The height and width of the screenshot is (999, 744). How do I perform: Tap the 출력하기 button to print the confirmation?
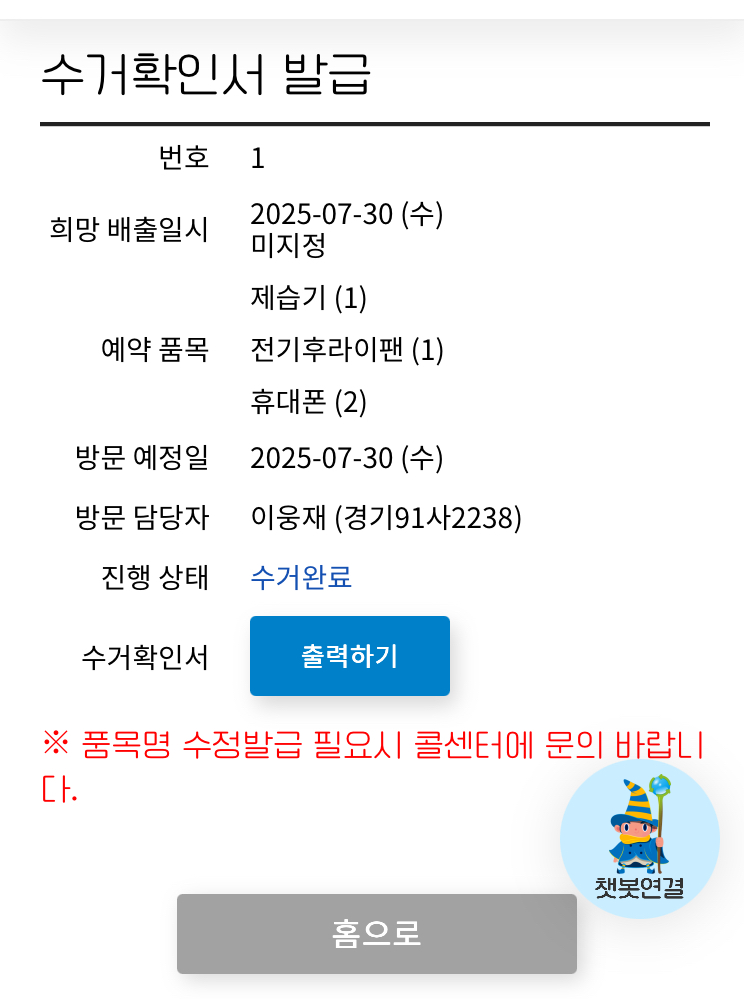tap(349, 656)
